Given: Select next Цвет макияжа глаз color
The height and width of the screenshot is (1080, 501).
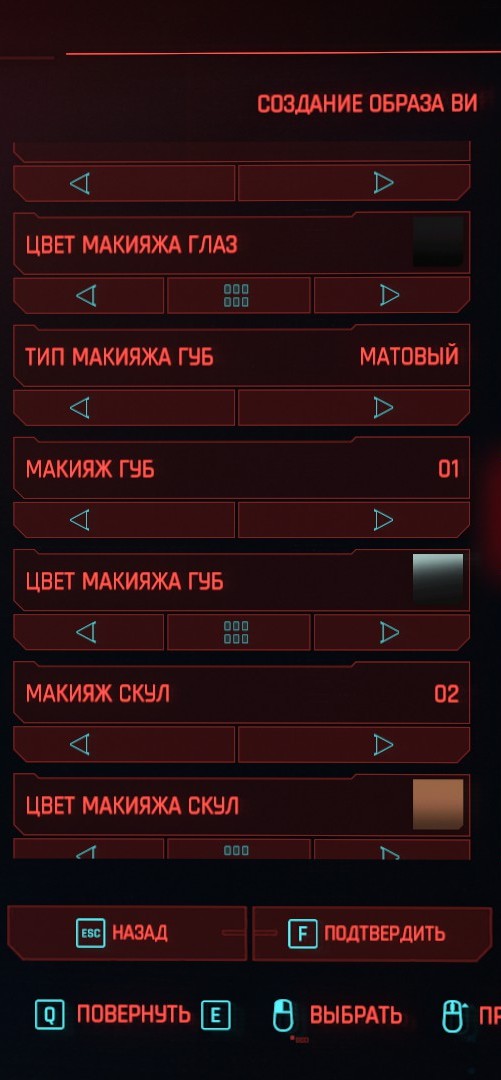Looking at the screenshot, I should point(391,295).
